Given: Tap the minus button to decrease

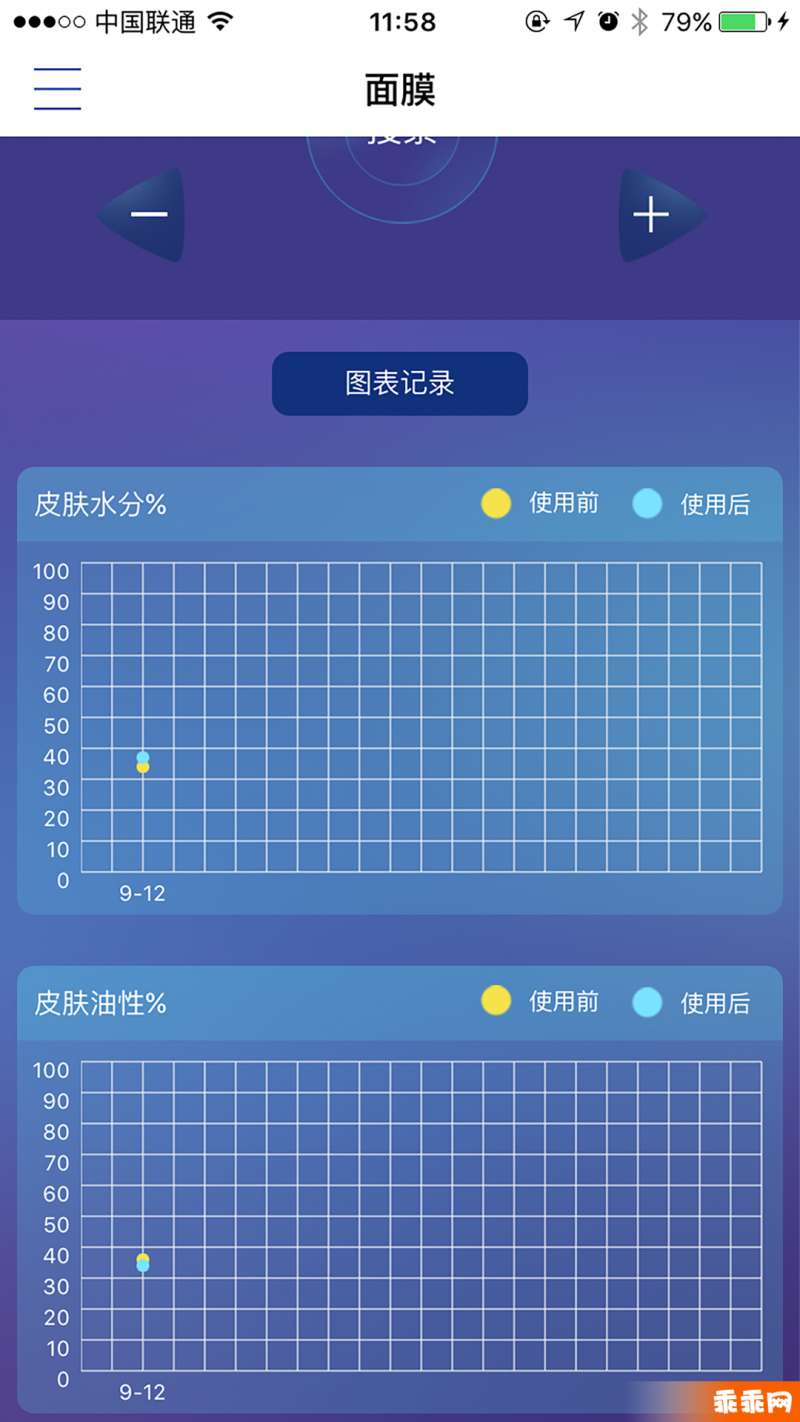Looking at the screenshot, I should click(x=143, y=215).
